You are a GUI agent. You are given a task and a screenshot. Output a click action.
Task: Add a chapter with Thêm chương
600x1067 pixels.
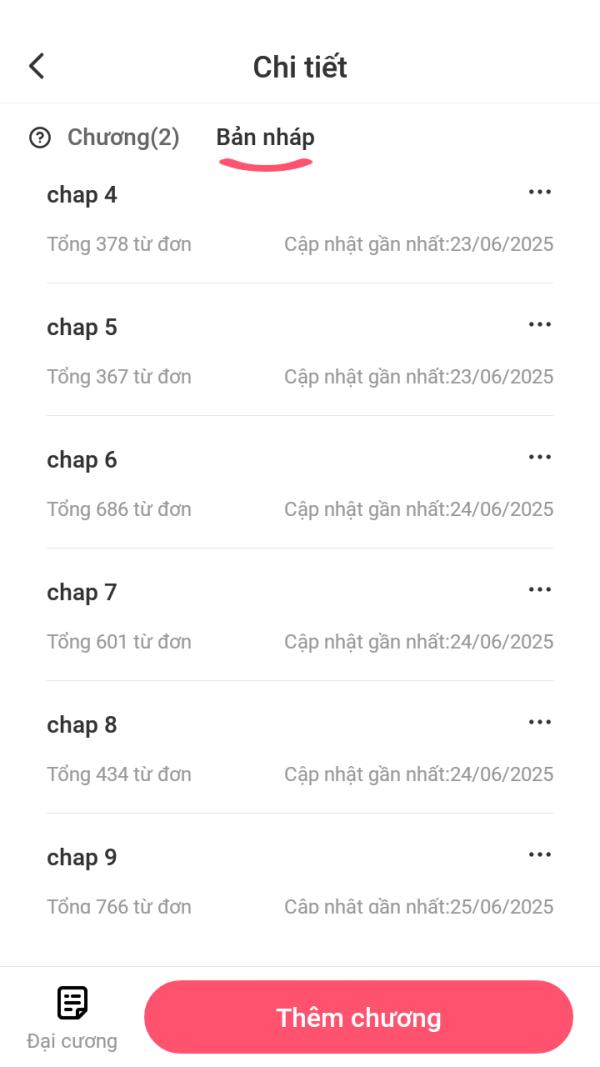[x=358, y=1018]
